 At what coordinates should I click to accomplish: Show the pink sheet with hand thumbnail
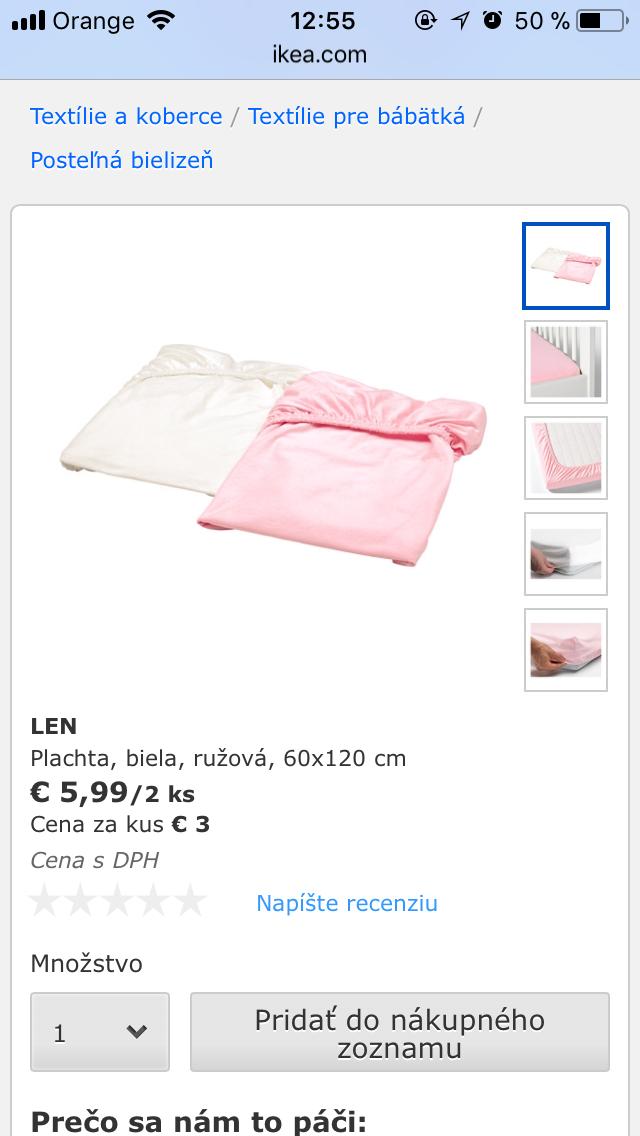pos(565,650)
